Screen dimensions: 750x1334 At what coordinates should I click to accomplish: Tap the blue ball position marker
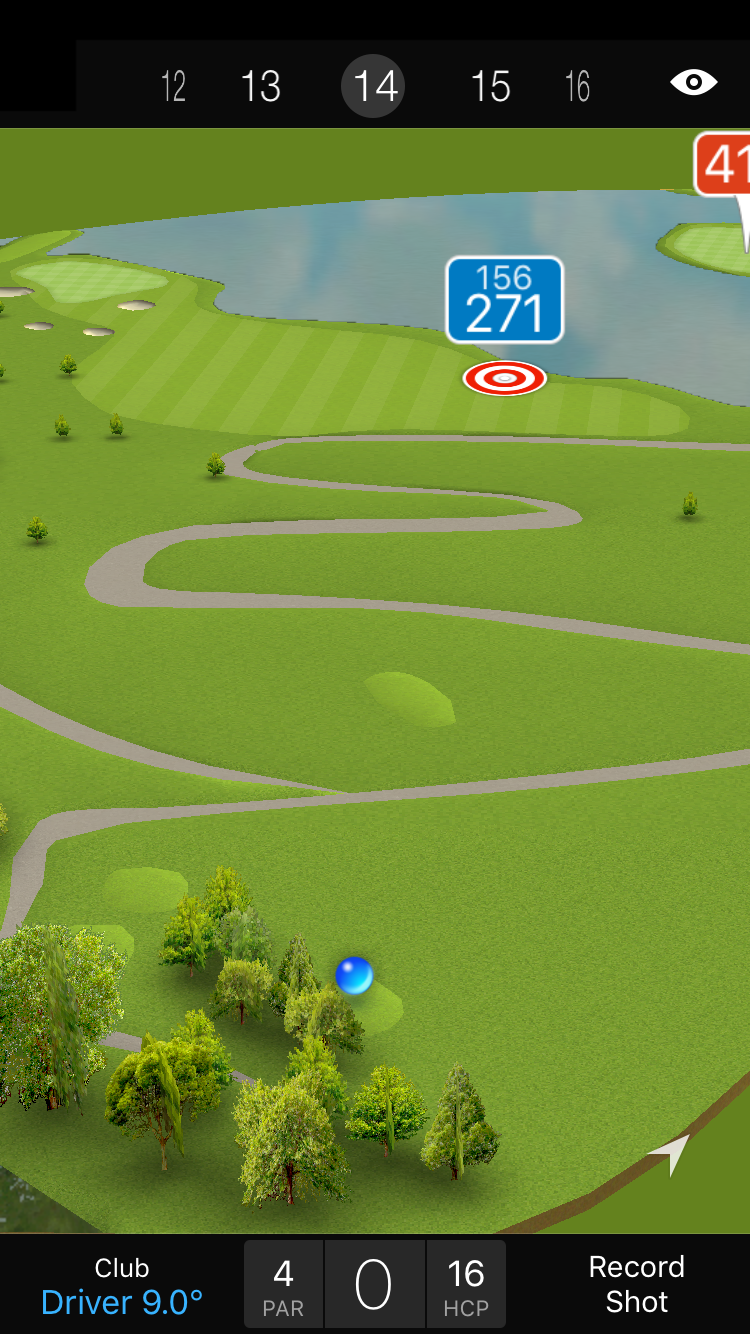(x=354, y=975)
